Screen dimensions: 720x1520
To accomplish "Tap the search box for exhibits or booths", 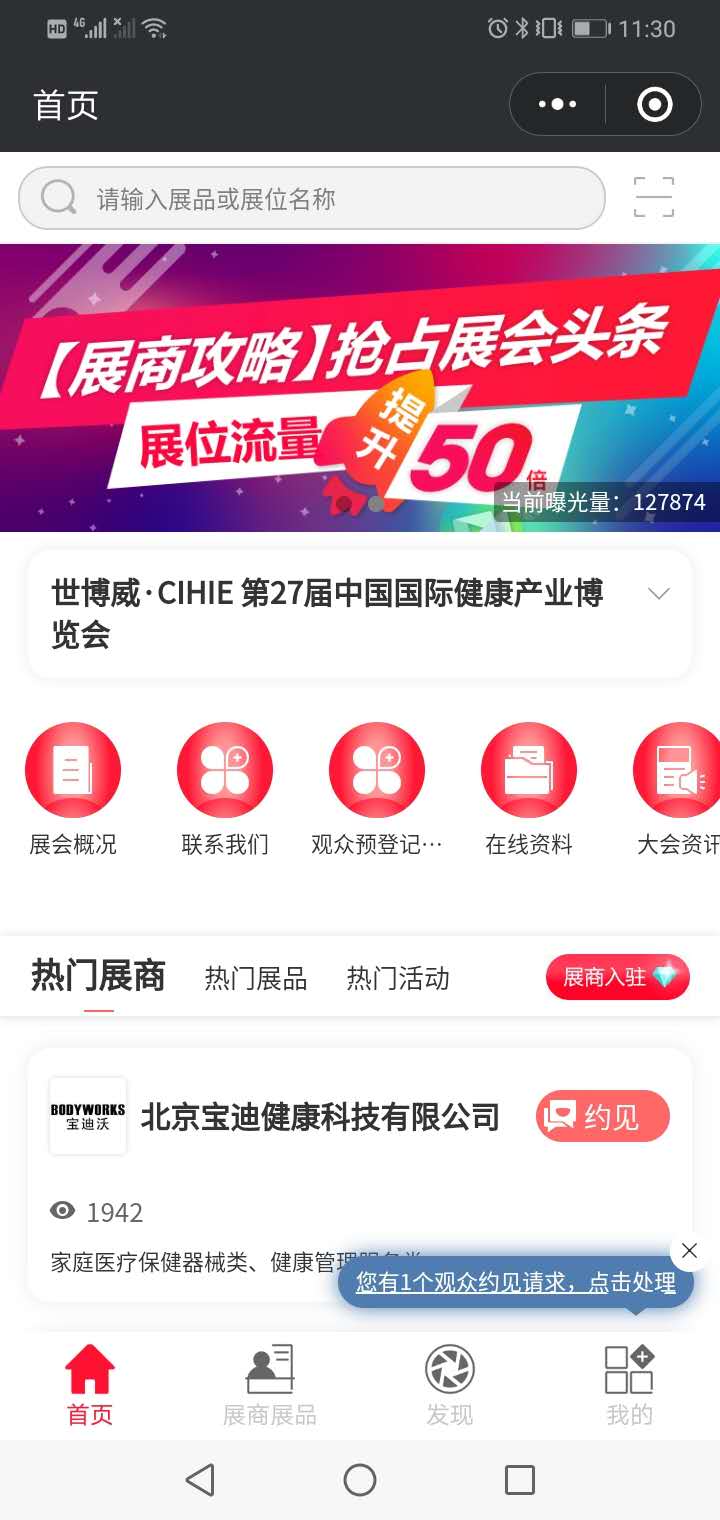I will pos(312,198).
